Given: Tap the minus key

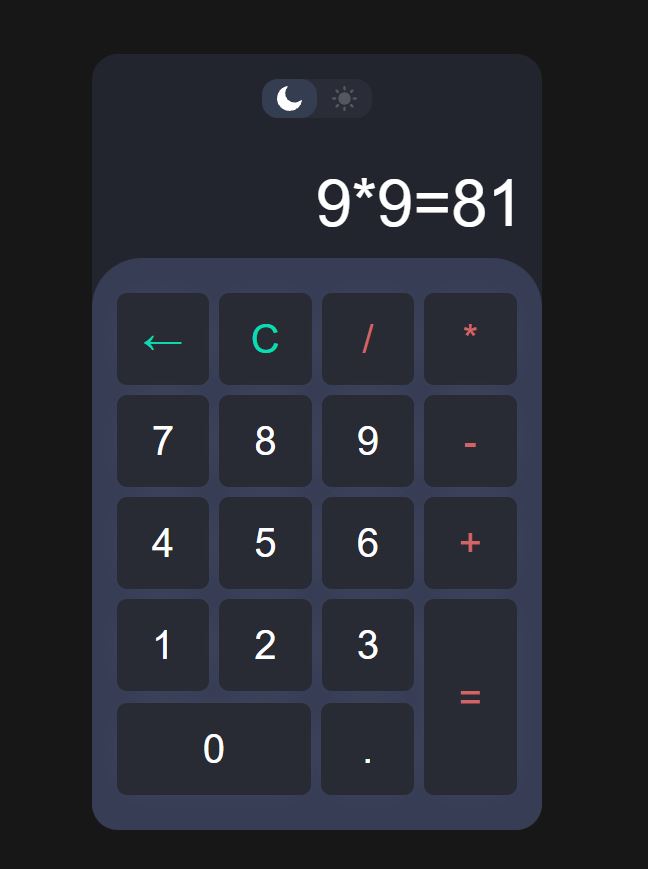Looking at the screenshot, I should pyautogui.click(x=470, y=441).
